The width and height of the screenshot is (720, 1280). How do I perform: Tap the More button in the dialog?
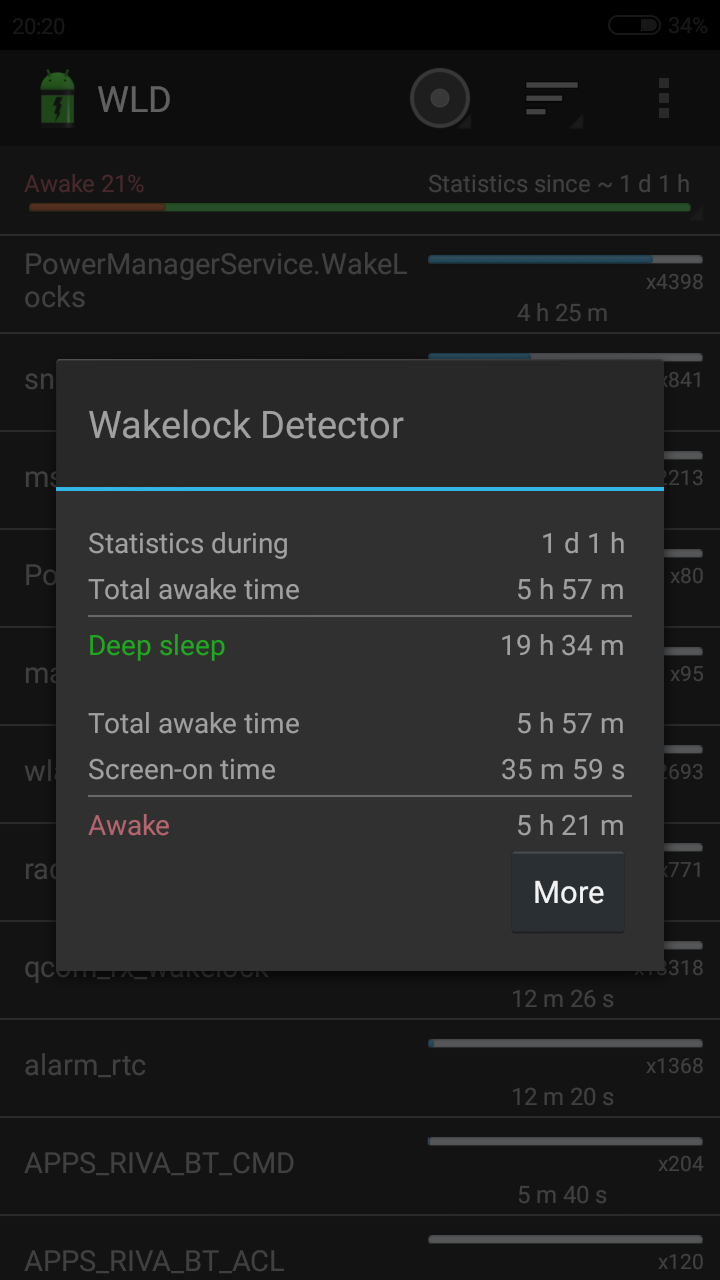pos(568,892)
